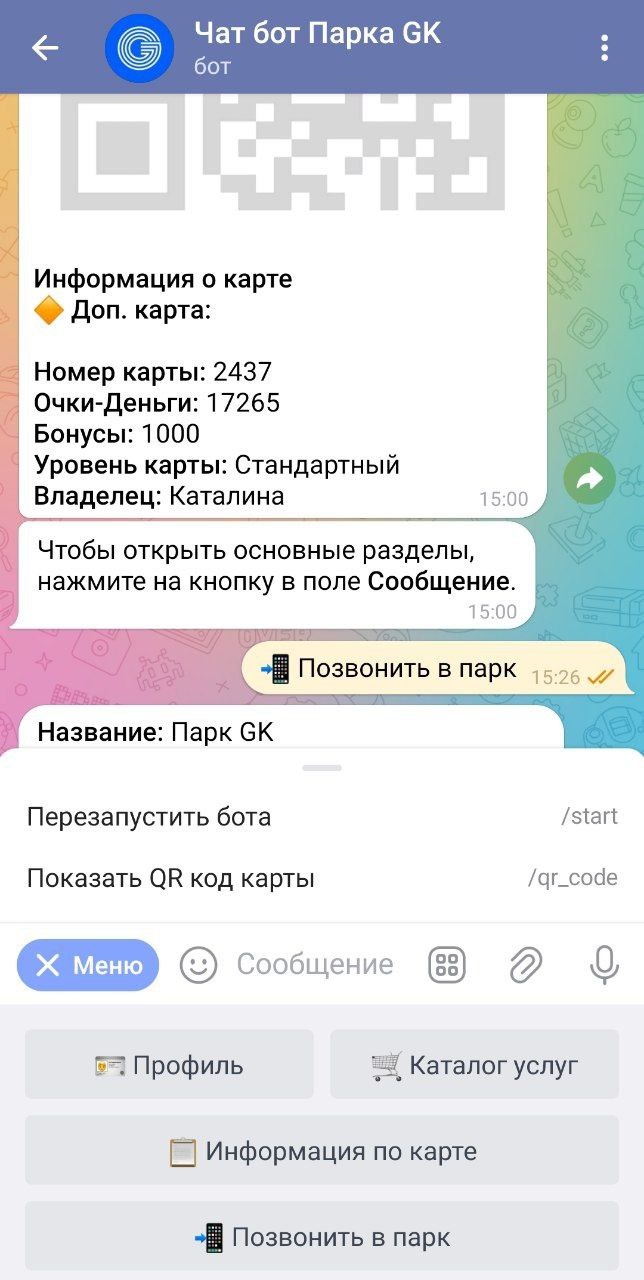This screenshot has width=644, height=1280.
Task: Close the bot commands Меню
Action: 88,965
